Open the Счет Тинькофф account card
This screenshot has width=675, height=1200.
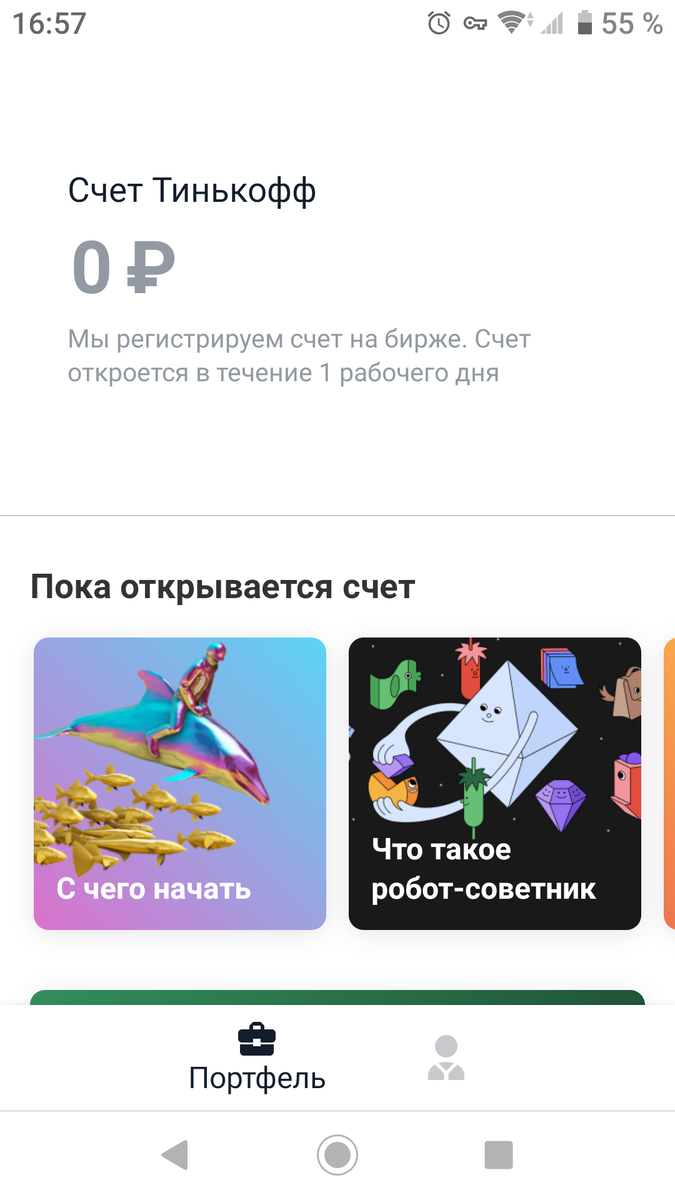pos(300,280)
